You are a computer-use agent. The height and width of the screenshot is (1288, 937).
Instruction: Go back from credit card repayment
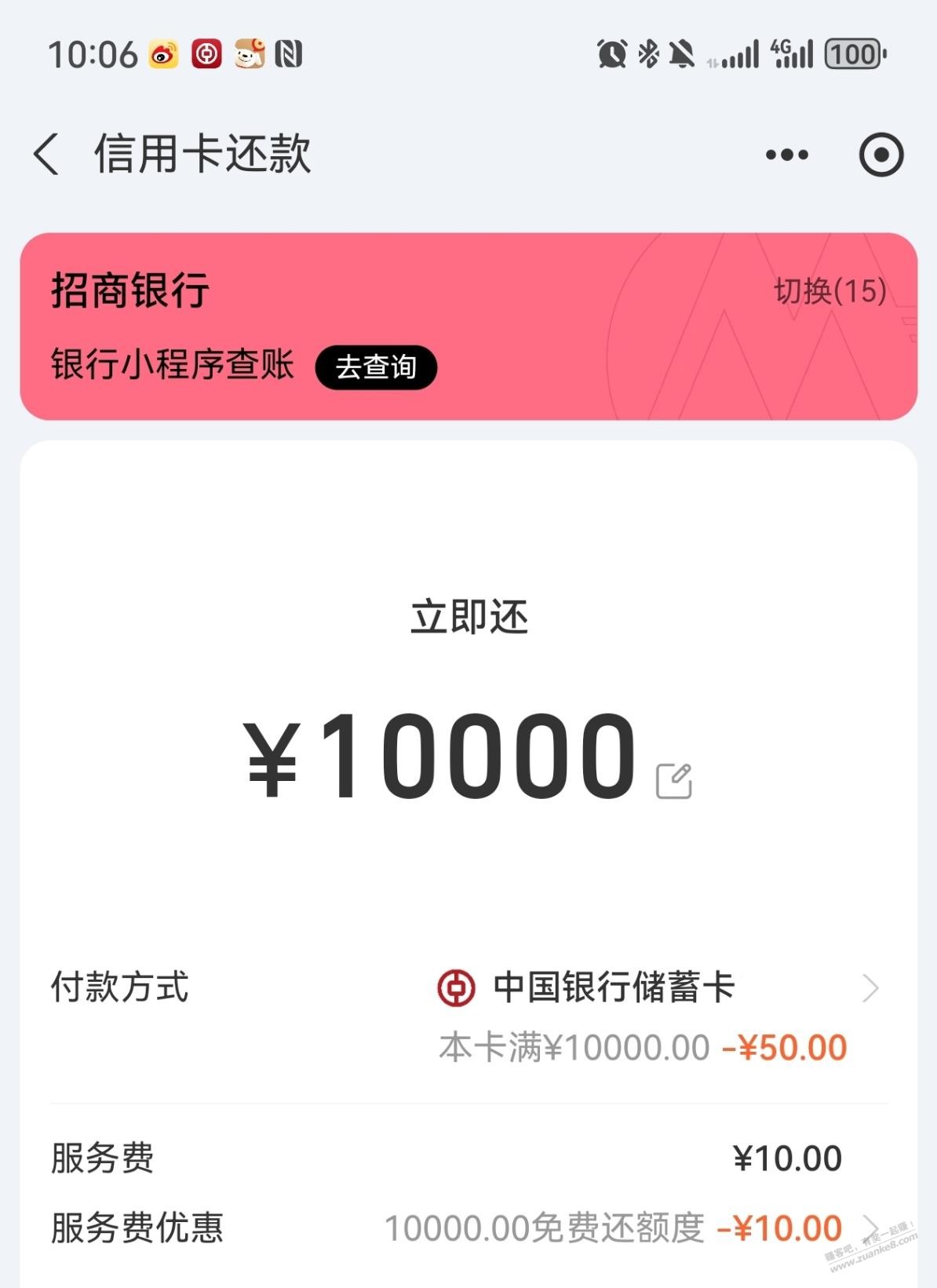[47, 154]
